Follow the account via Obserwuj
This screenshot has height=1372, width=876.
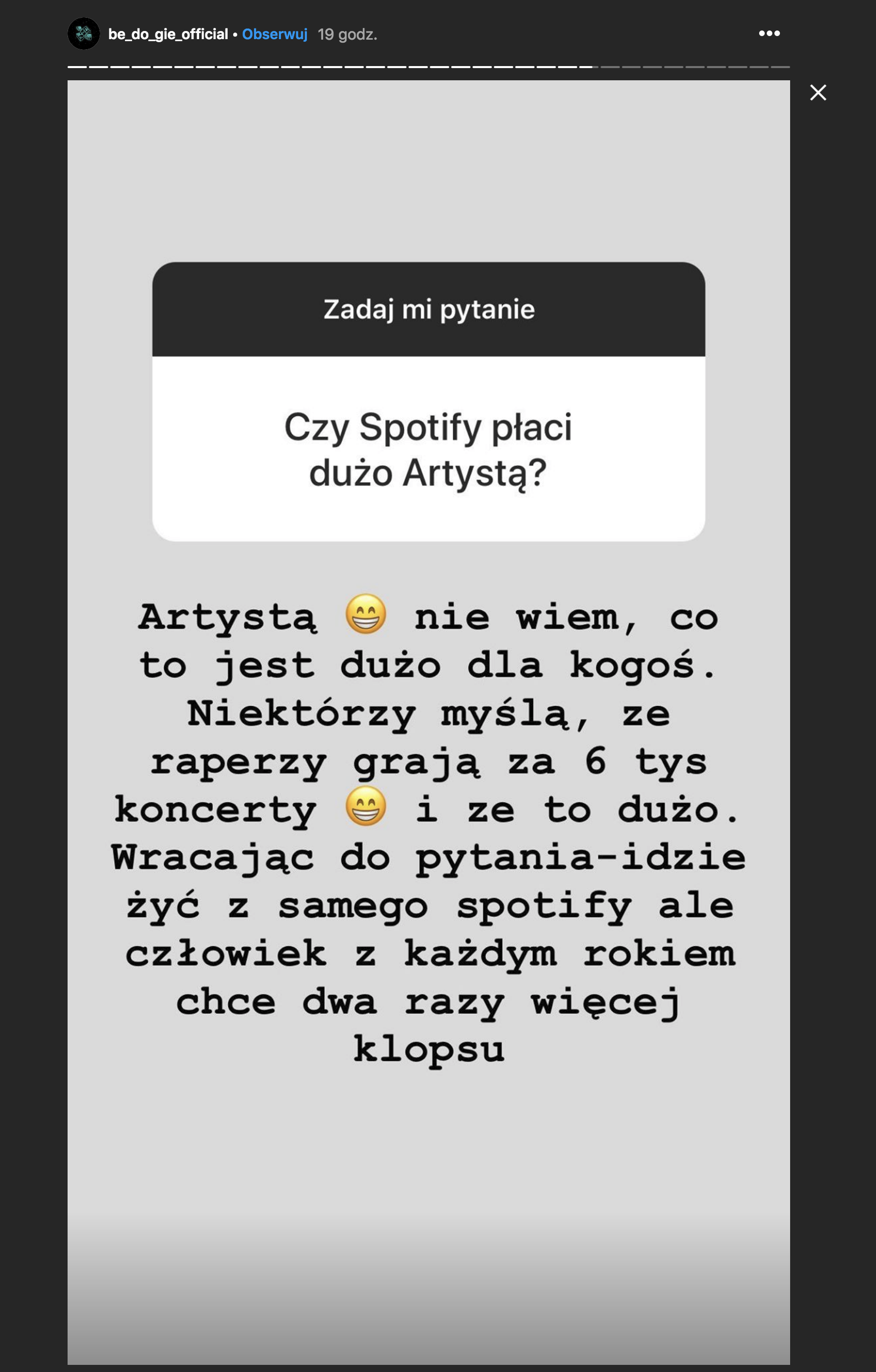(274, 34)
